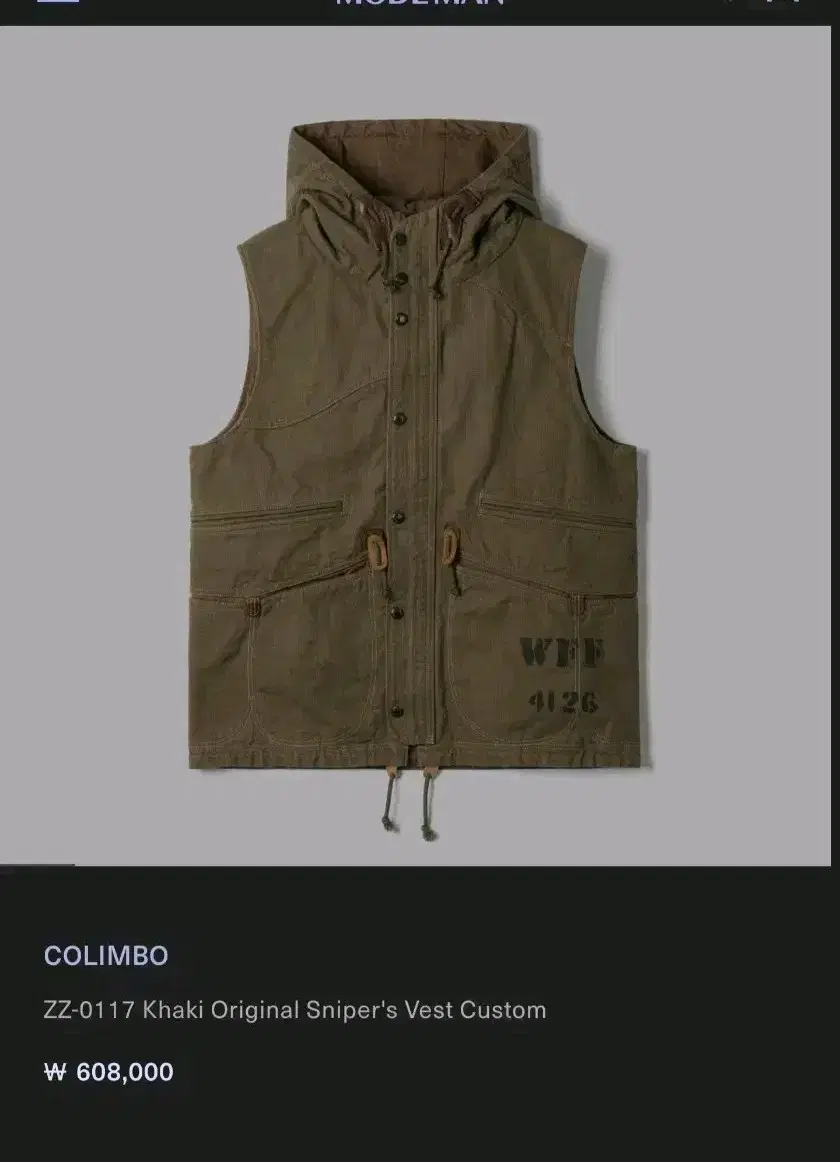Viewport: 840px width, 1162px height.
Task: View the khaki sniper vest product photo
Action: point(420,460)
